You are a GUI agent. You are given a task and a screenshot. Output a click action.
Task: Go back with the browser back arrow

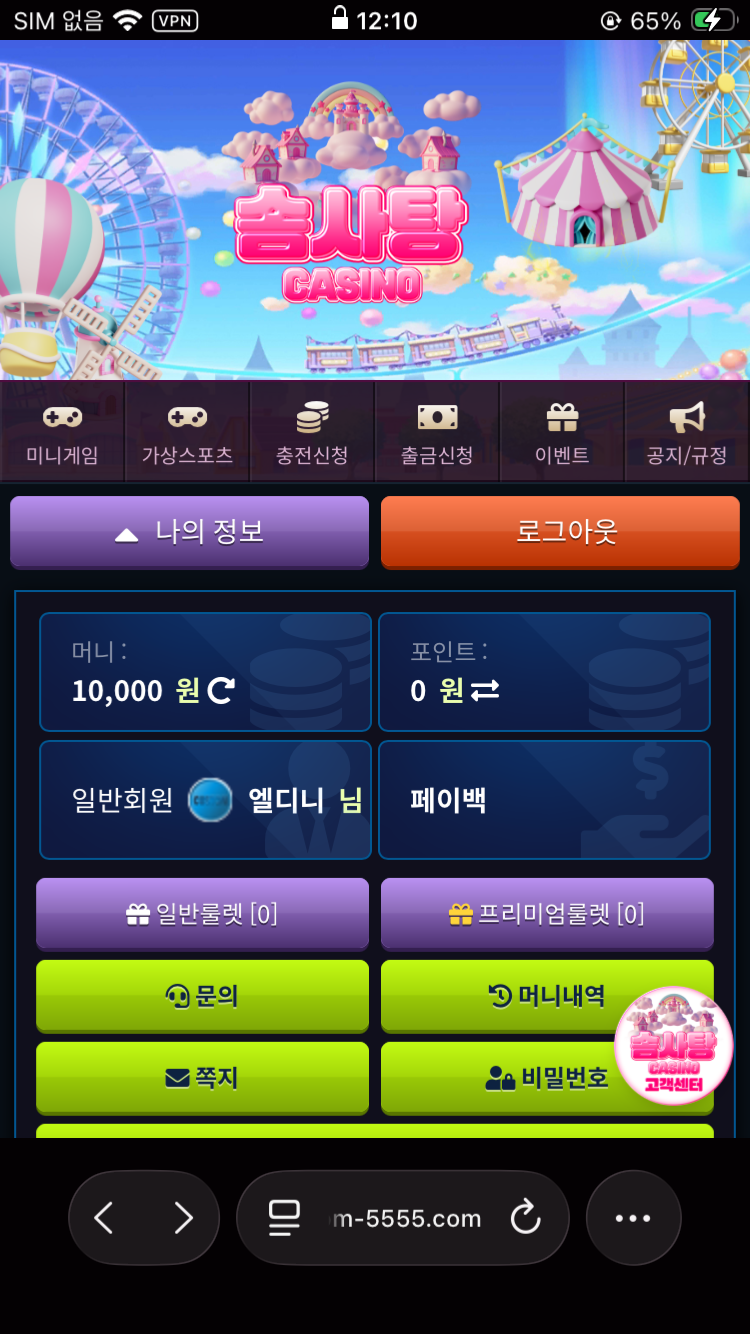(x=104, y=1218)
